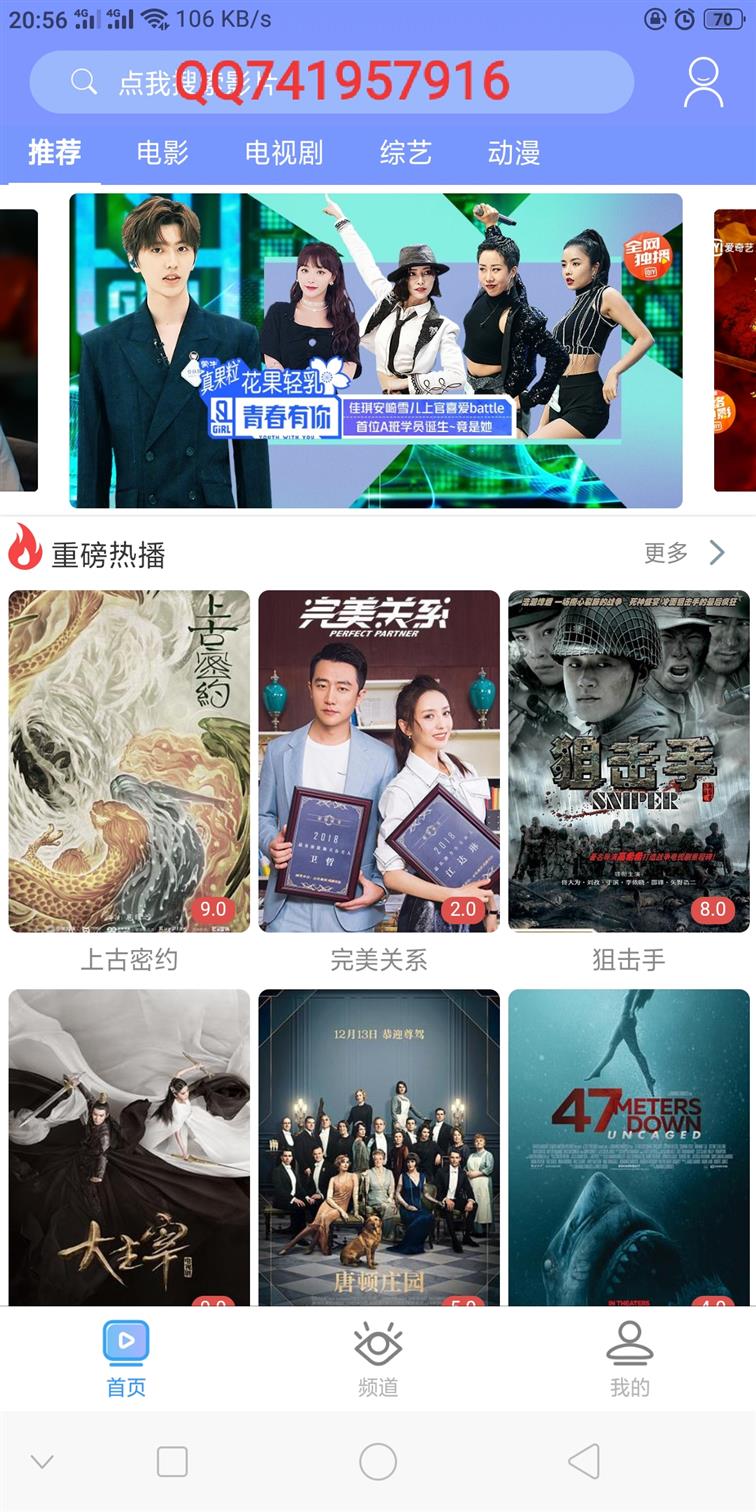Select the 综艺 tab

click(405, 153)
